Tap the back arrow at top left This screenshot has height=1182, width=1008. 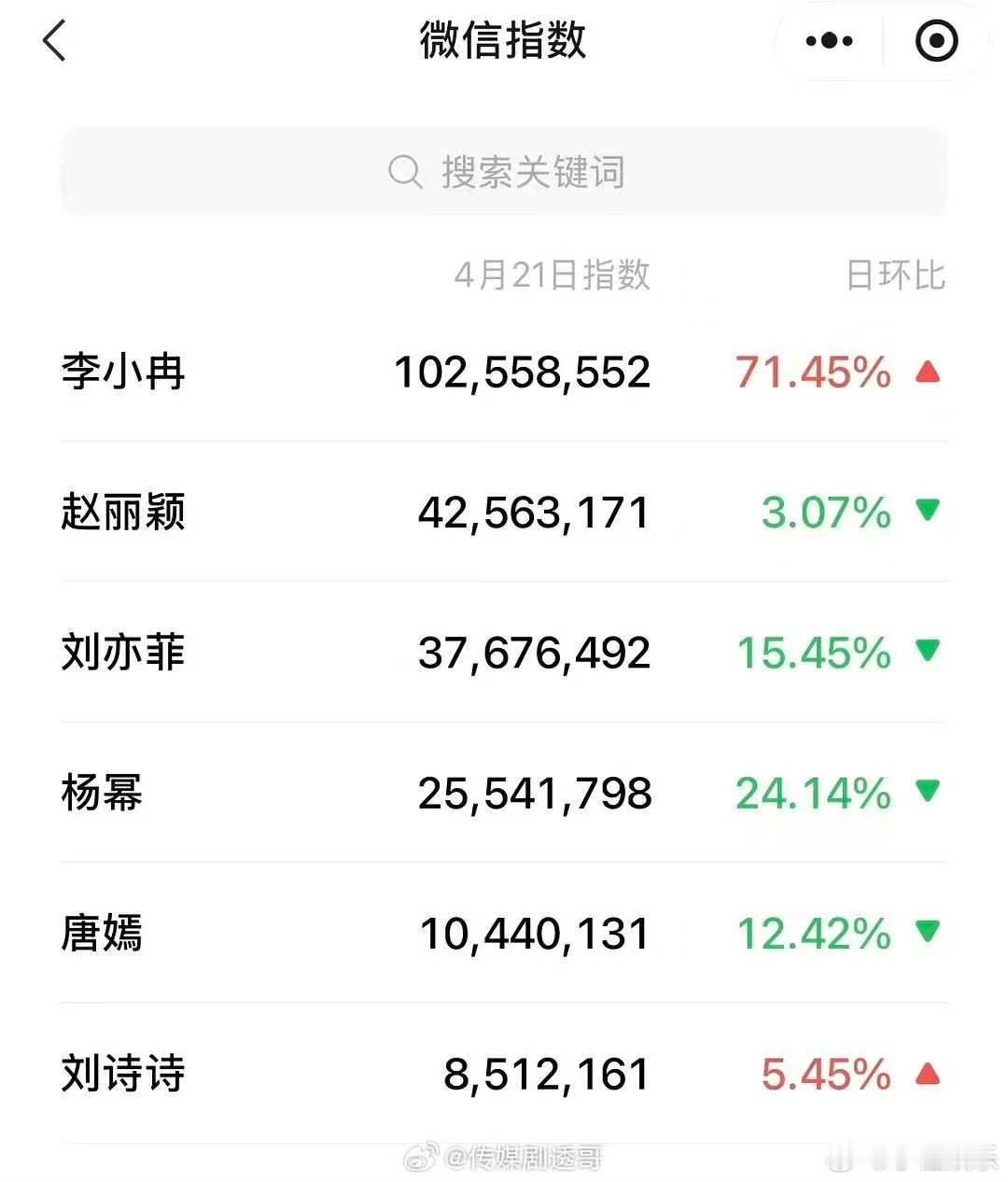(x=53, y=41)
